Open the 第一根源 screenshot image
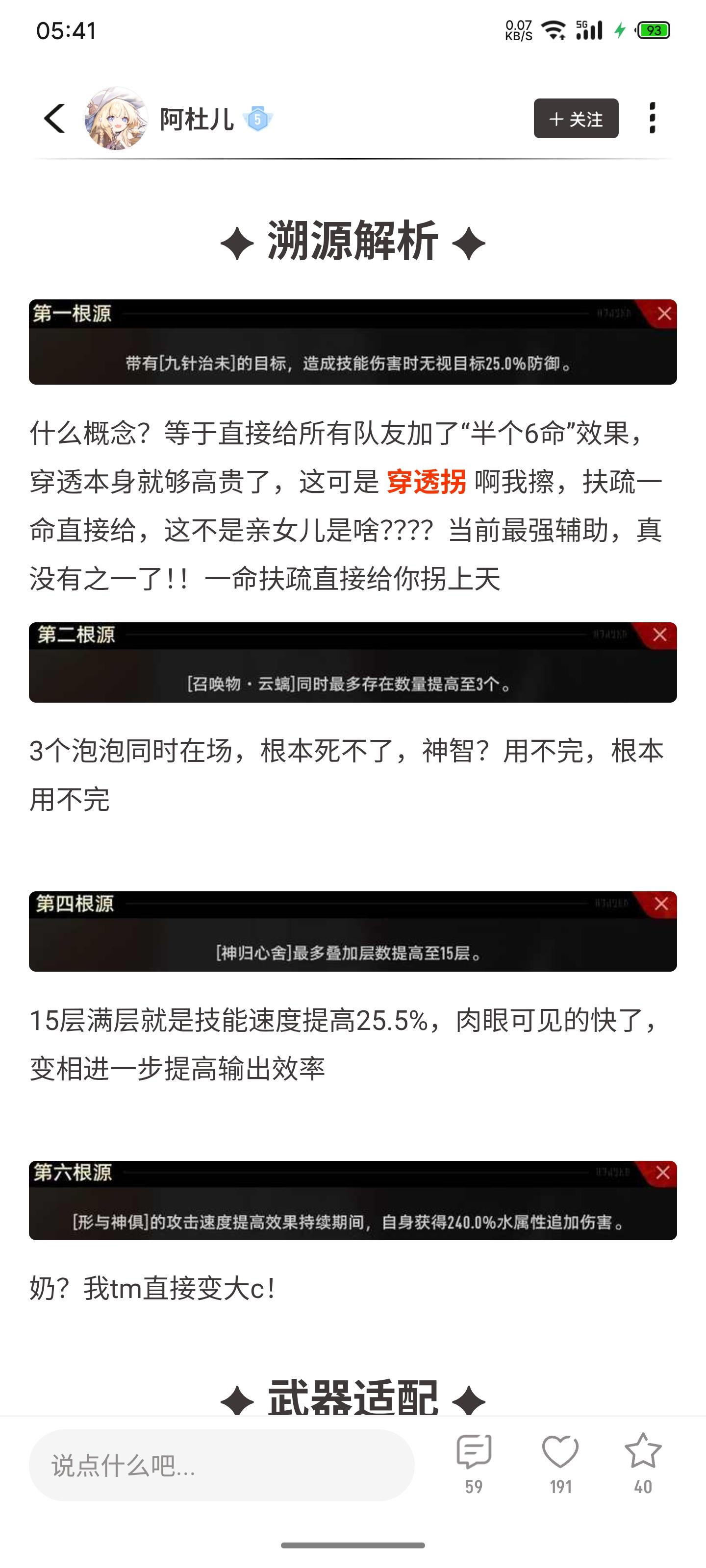Viewport: 706px width, 1568px height. 353,342
